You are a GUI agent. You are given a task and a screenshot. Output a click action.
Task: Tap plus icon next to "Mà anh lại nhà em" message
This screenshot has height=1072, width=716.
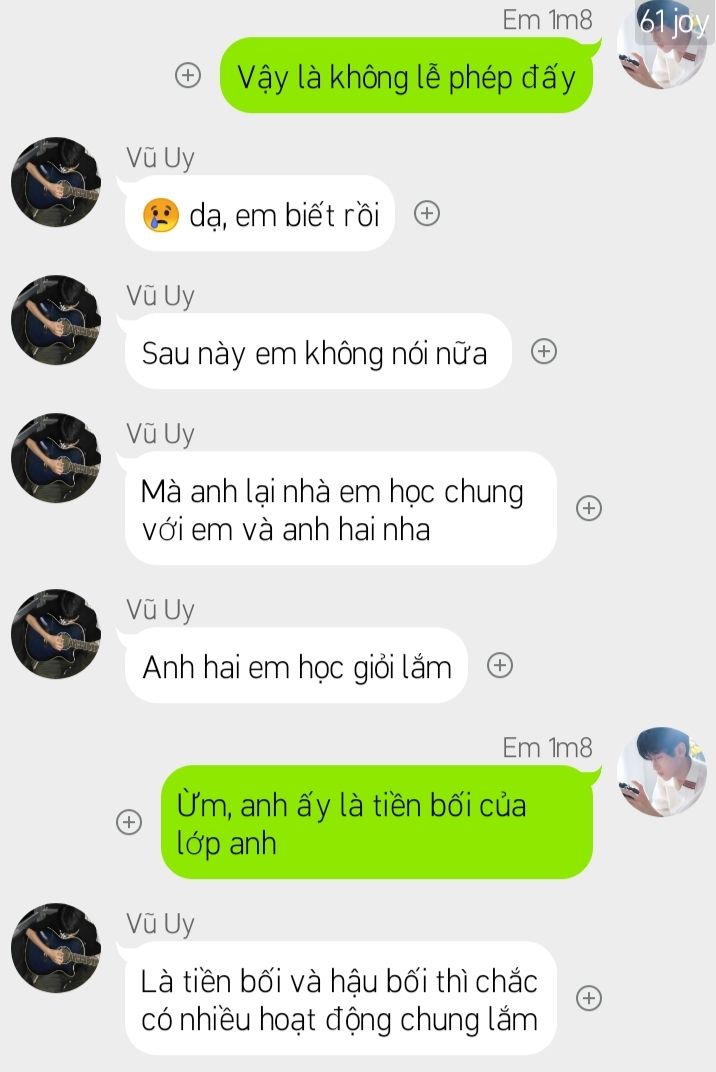(589, 508)
